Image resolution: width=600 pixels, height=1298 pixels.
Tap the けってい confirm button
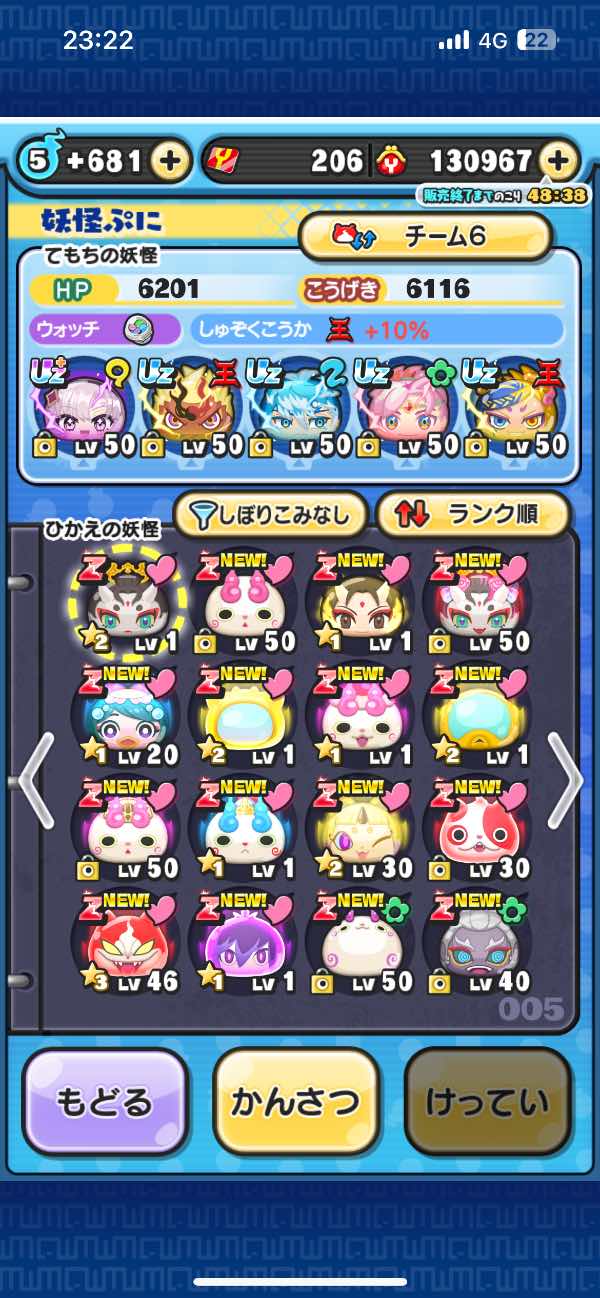[x=487, y=1102]
